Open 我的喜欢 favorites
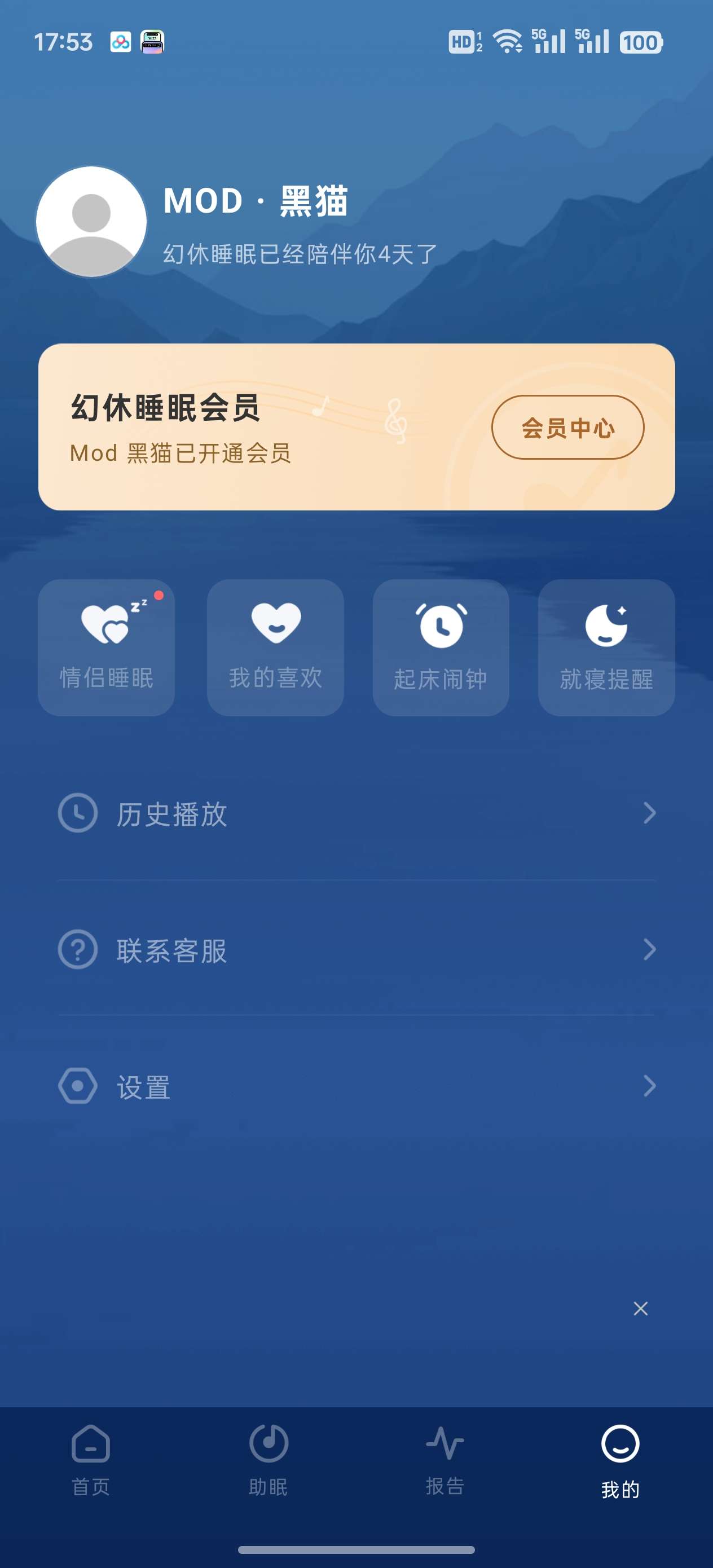The image size is (713, 1568). [x=275, y=647]
